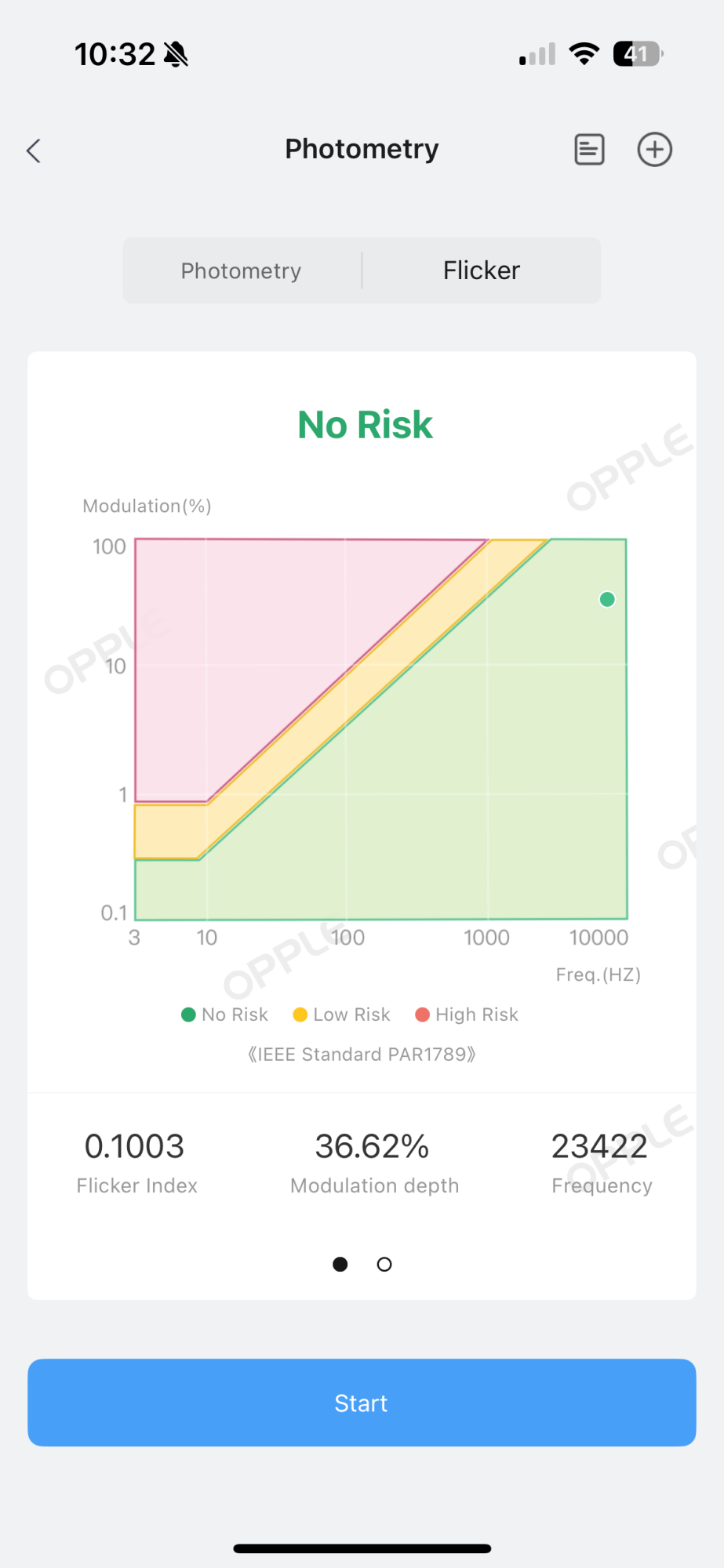Open the records list icon

point(589,150)
